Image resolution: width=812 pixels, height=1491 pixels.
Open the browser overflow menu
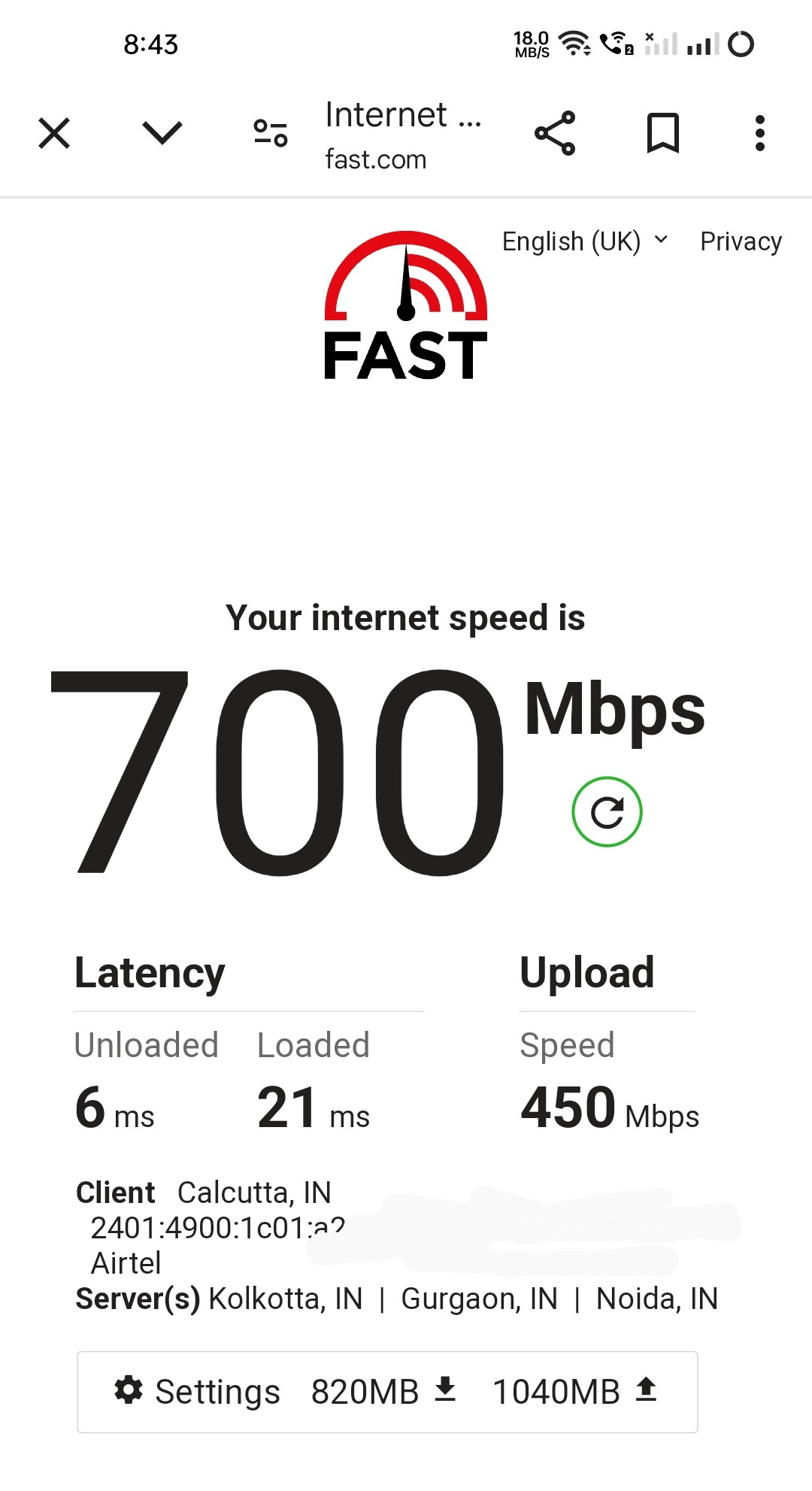[x=760, y=134]
